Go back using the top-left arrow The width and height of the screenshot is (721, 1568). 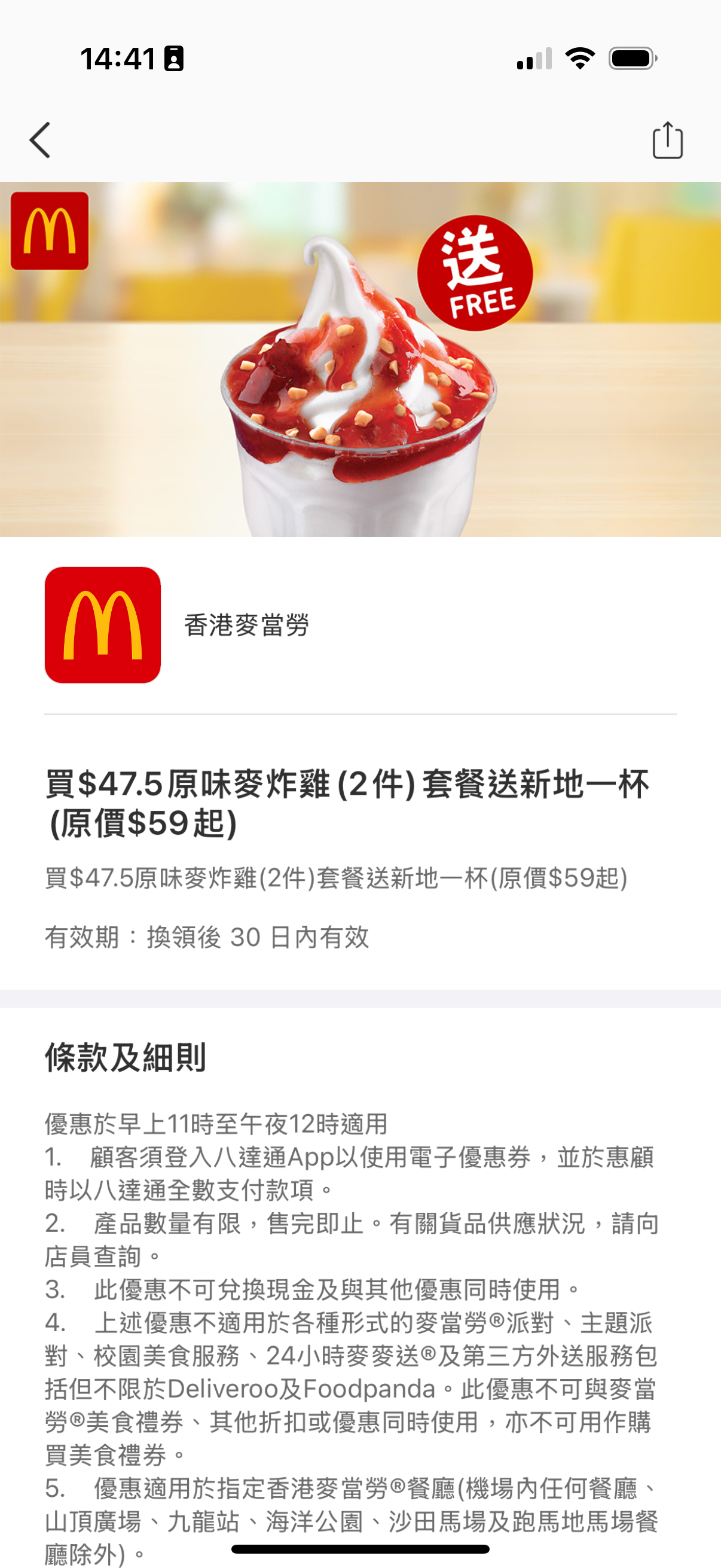(x=40, y=140)
